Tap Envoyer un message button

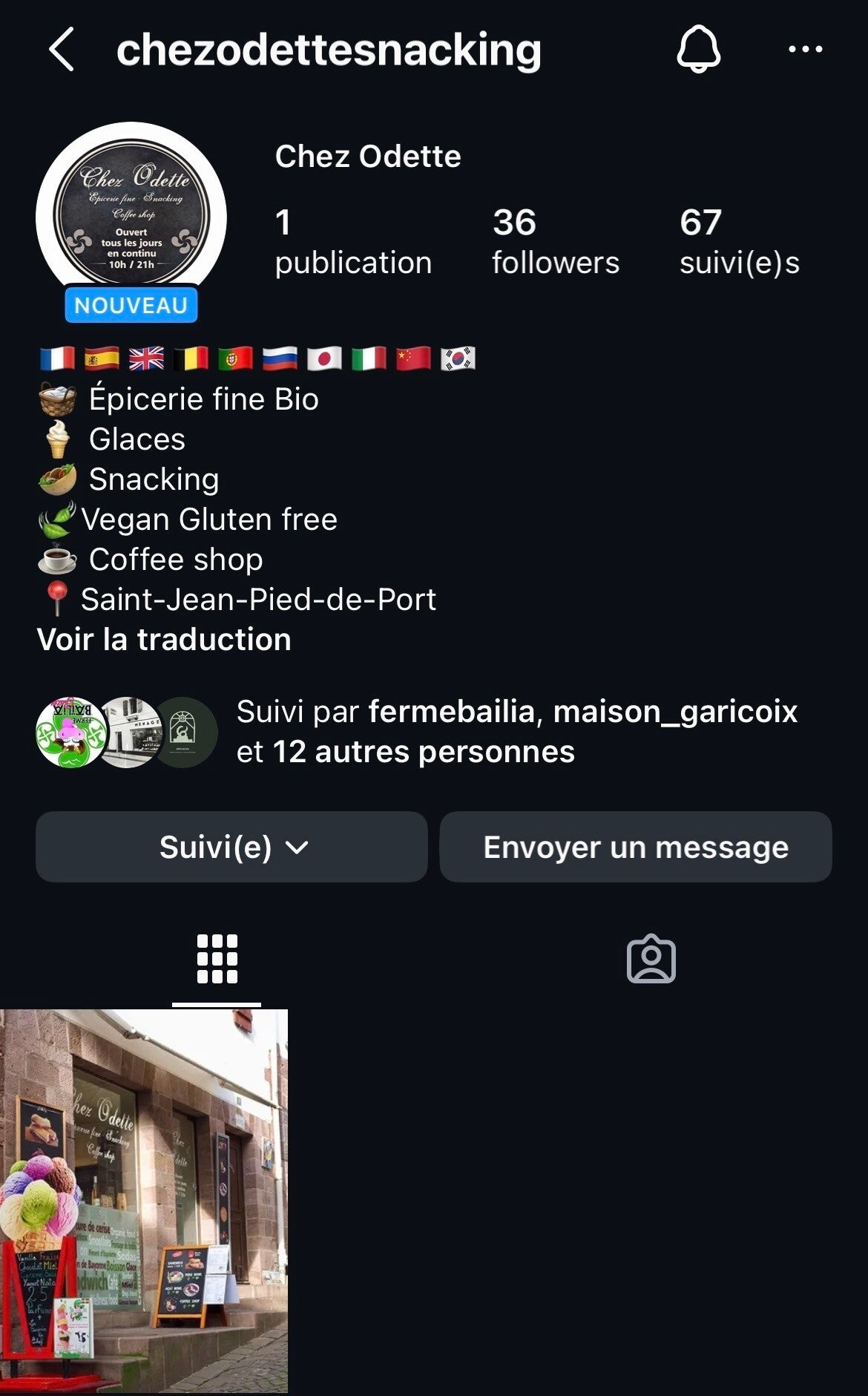tap(636, 847)
